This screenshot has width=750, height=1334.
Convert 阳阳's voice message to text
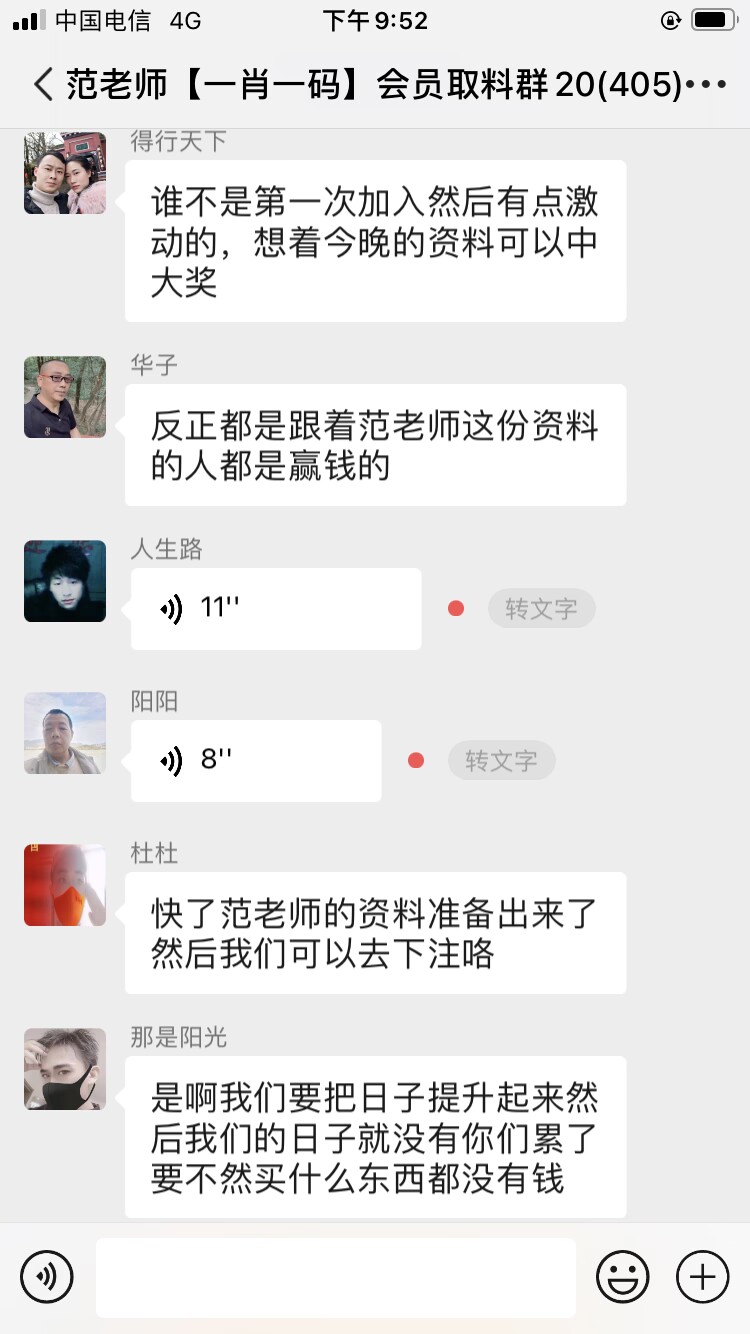click(x=501, y=760)
